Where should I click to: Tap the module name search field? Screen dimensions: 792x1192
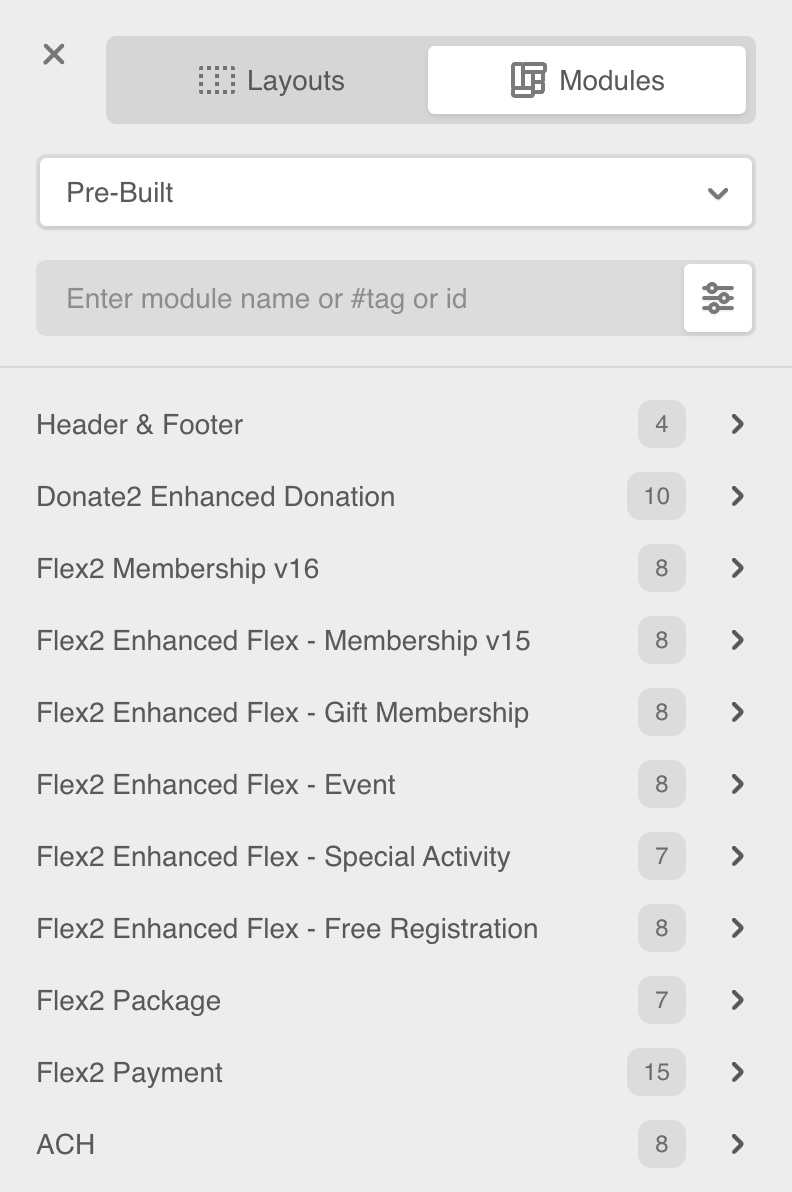(x=360, y=298)
